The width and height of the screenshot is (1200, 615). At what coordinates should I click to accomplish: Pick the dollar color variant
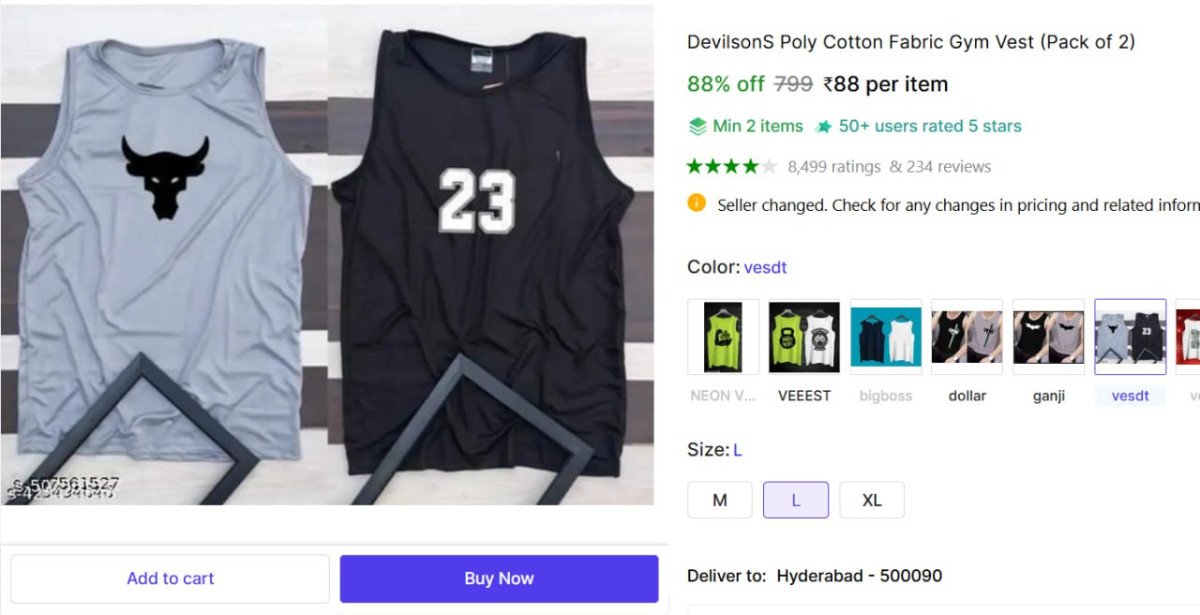pyautogui.click(x=967, y=337)
